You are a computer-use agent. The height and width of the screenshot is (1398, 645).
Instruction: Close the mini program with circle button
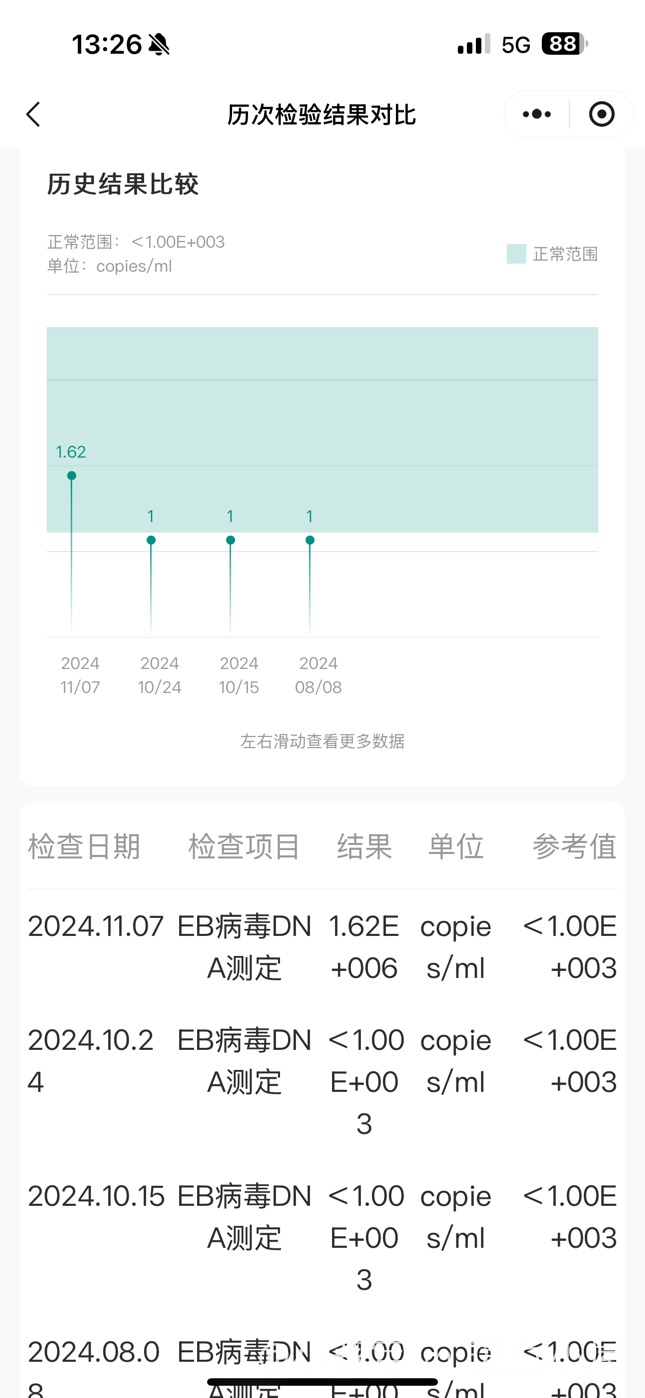click(x=602, y=114)
